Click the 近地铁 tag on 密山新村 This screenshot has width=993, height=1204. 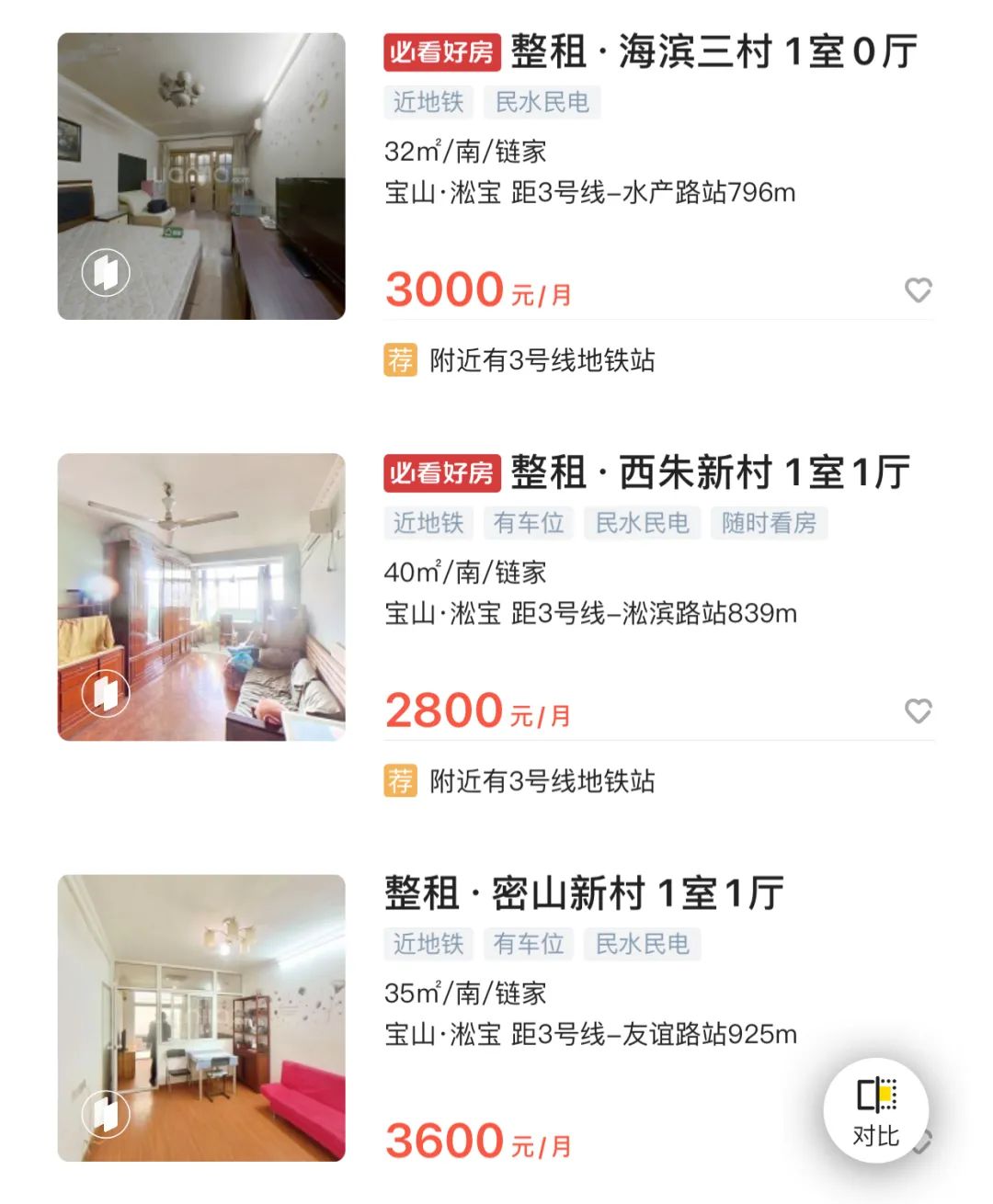point(428,943)
